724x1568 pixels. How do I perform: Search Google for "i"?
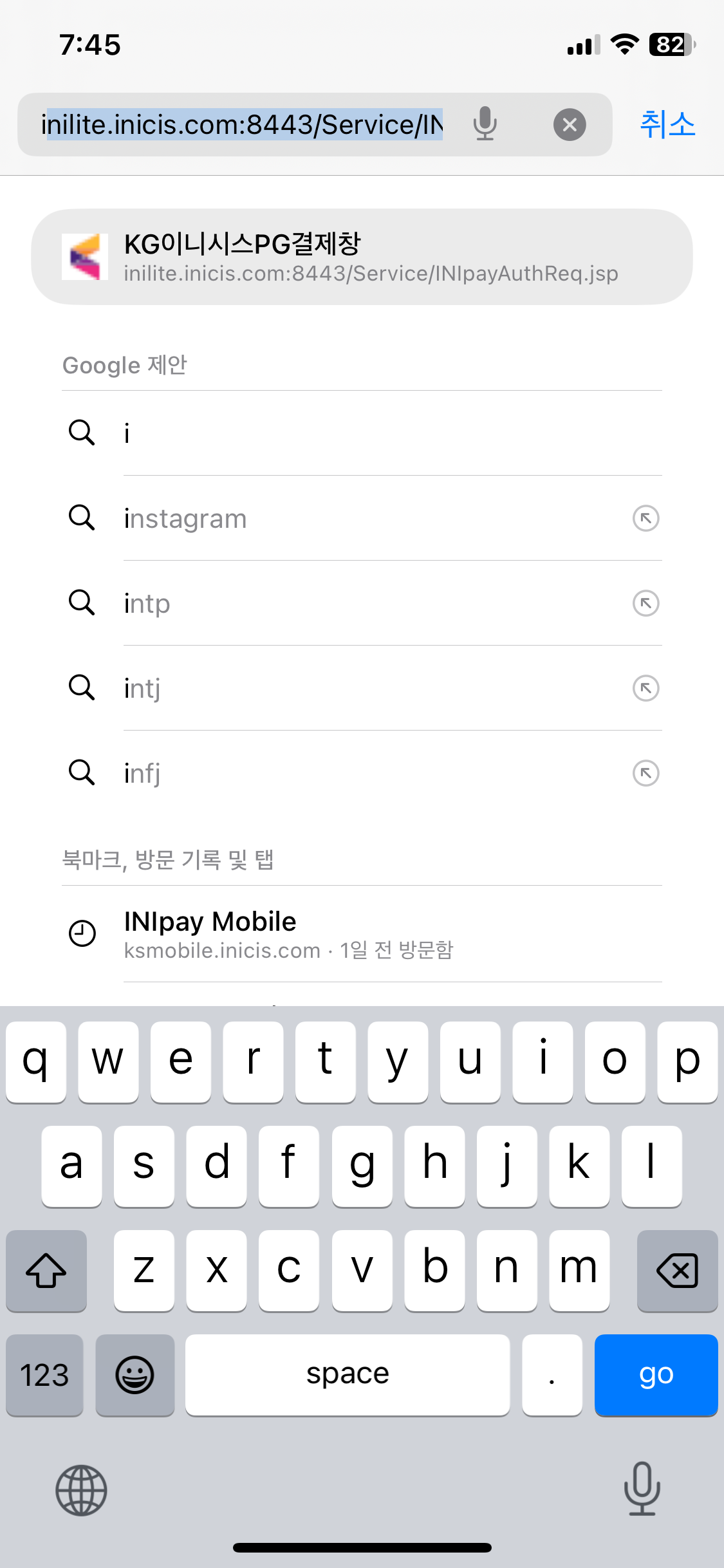tap(362, 433)
